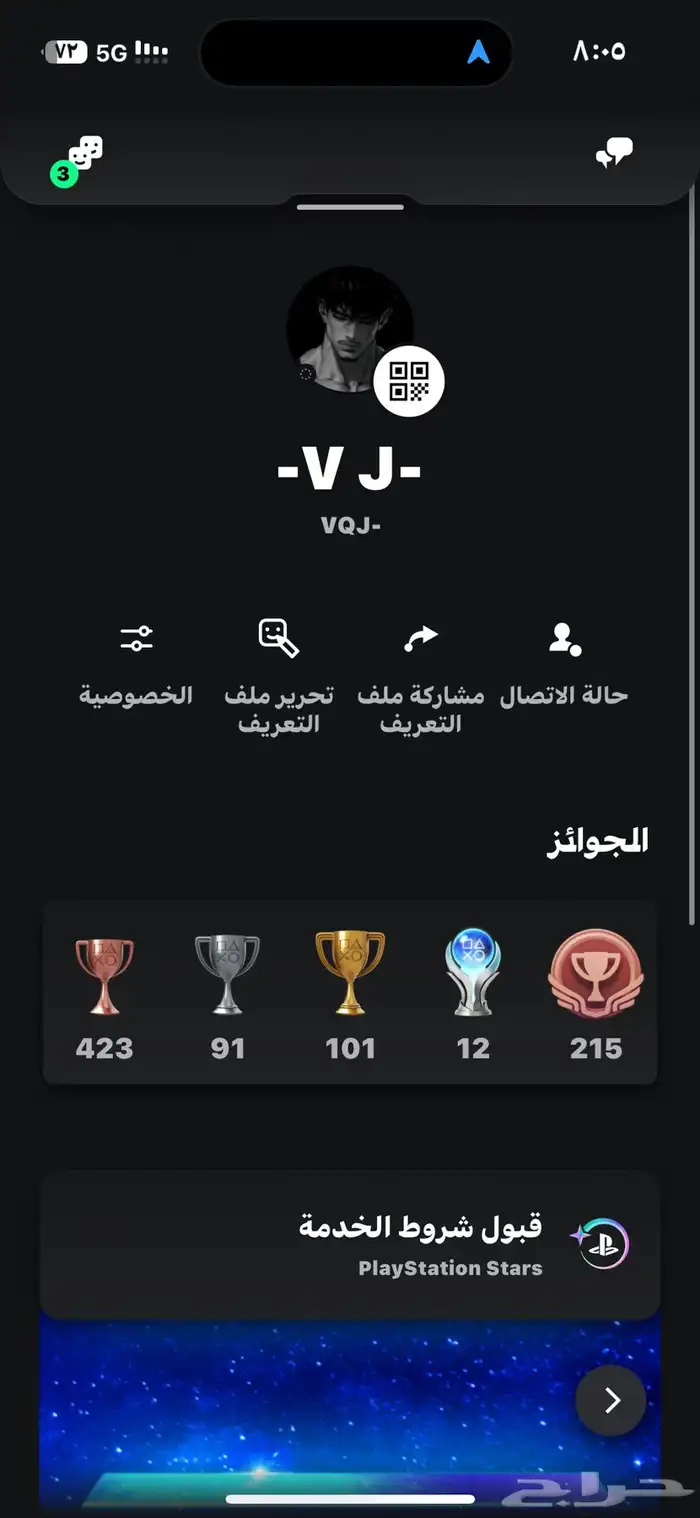The image size is (700, 1518).
Task: View the trophies summary card
Action: [x=350, y=993]
